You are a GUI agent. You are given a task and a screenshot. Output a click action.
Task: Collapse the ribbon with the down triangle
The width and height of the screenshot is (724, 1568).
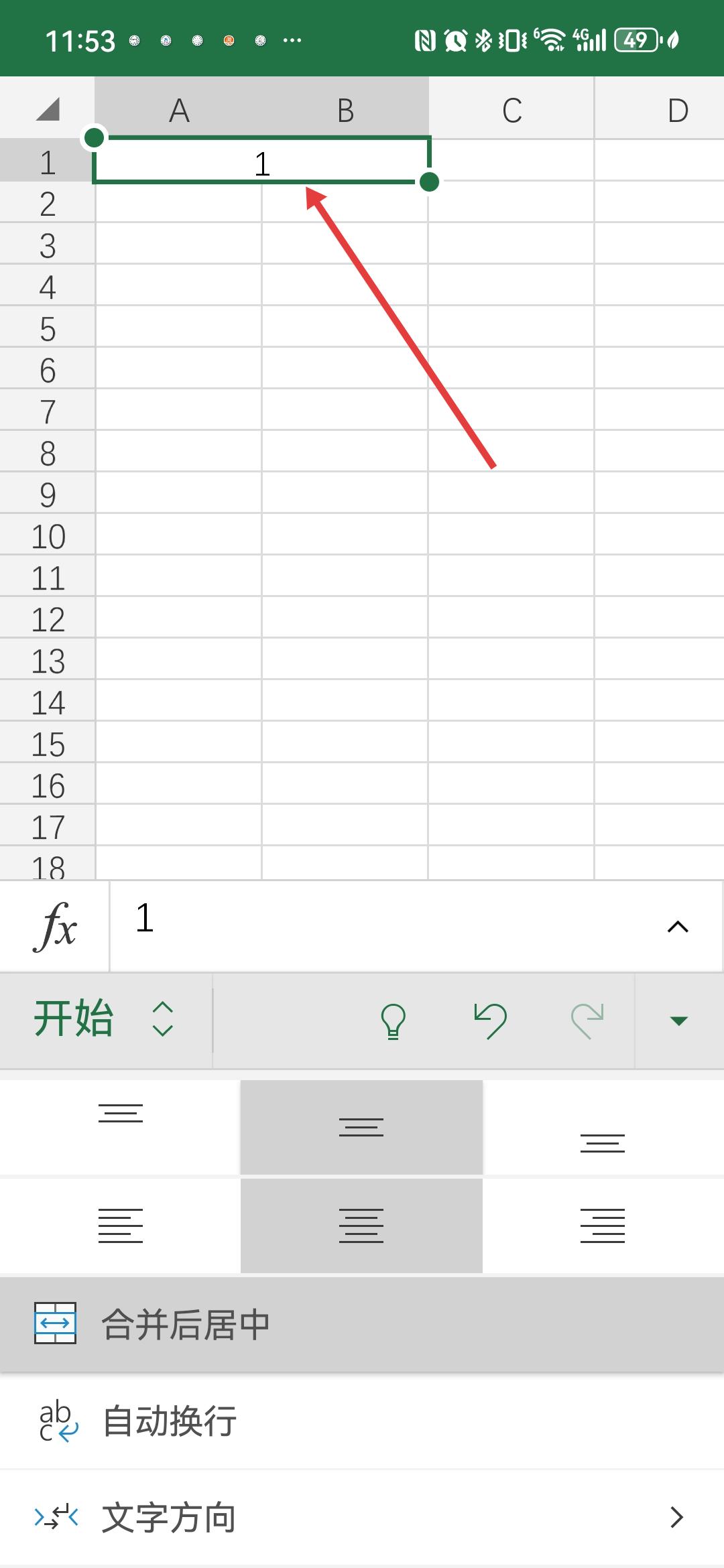678,1021
